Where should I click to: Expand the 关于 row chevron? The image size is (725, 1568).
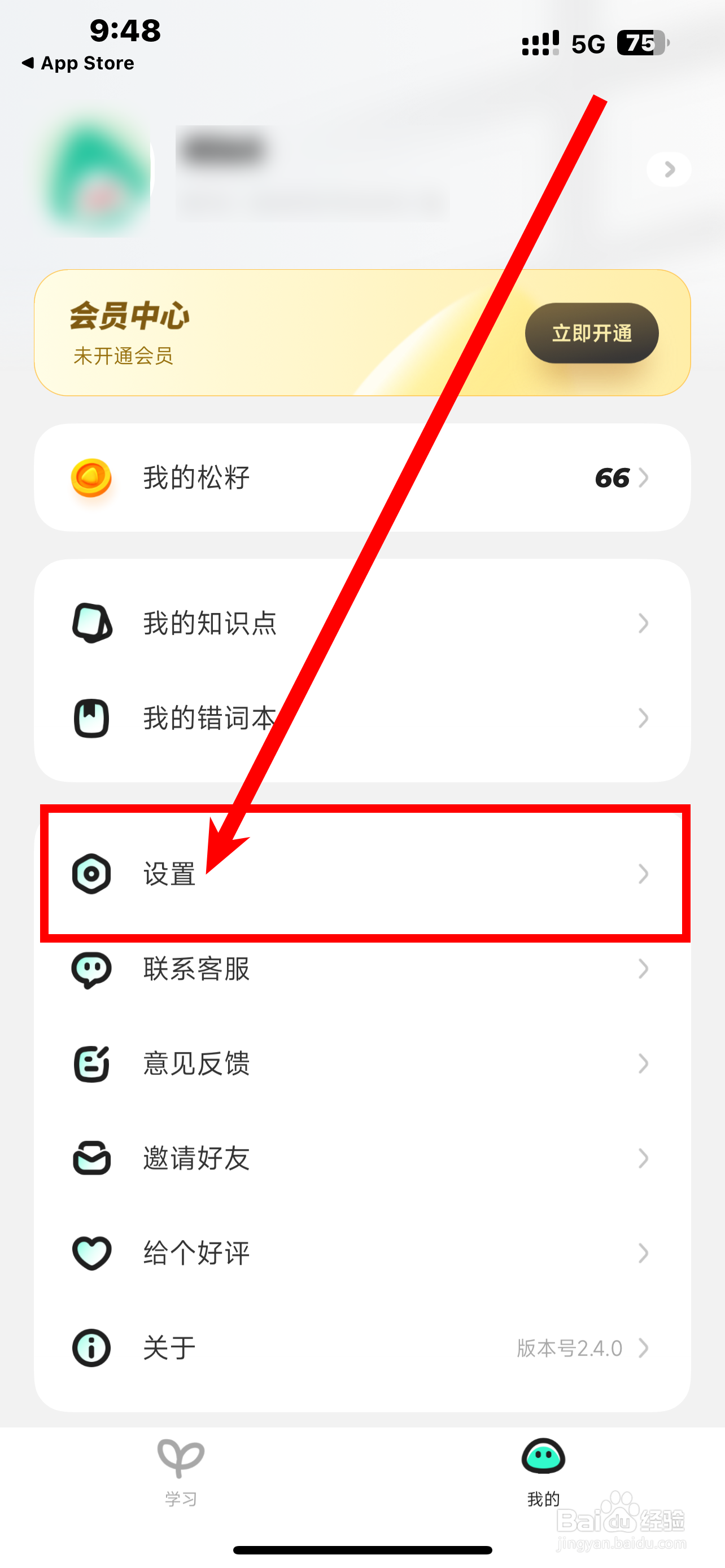(644, 1347)
